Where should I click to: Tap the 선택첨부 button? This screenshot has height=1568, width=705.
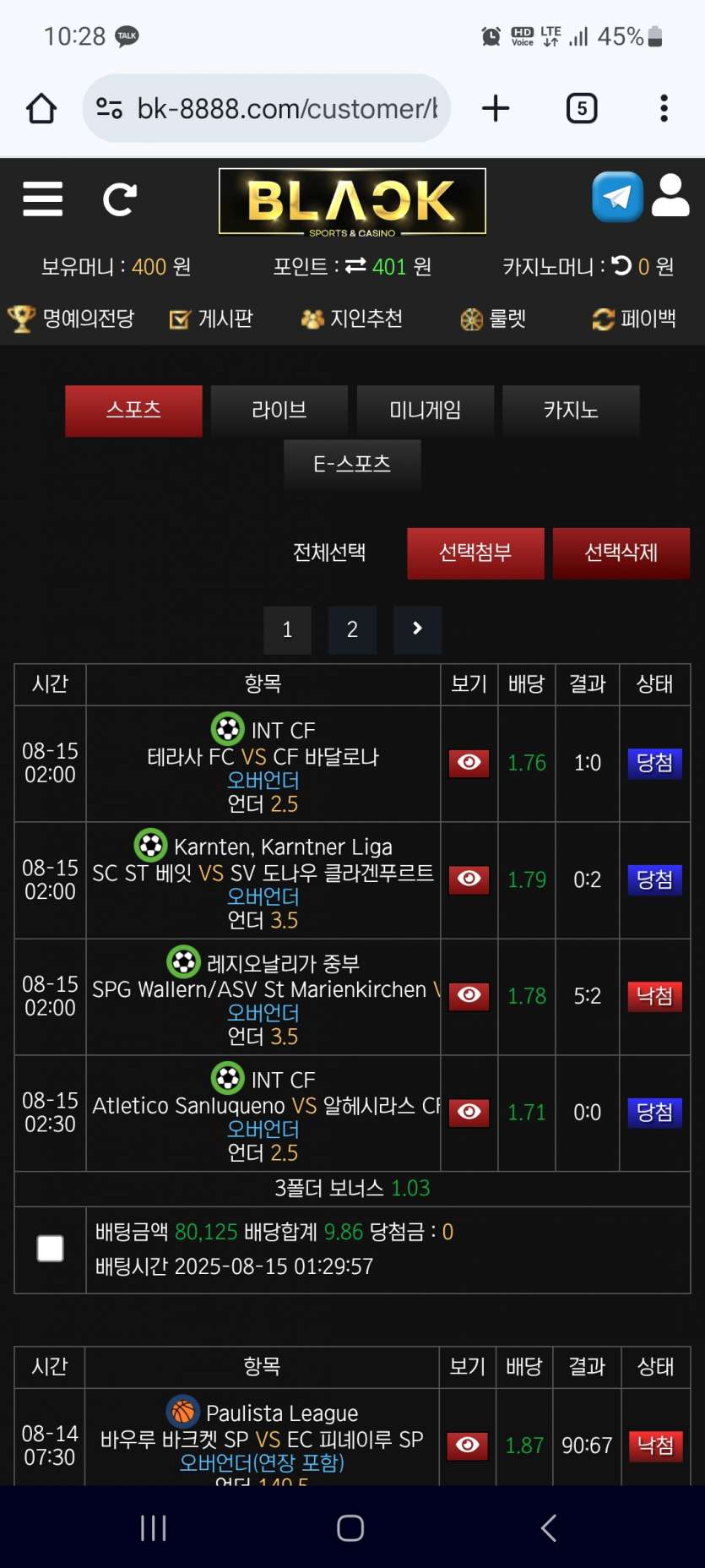[475, 553]
